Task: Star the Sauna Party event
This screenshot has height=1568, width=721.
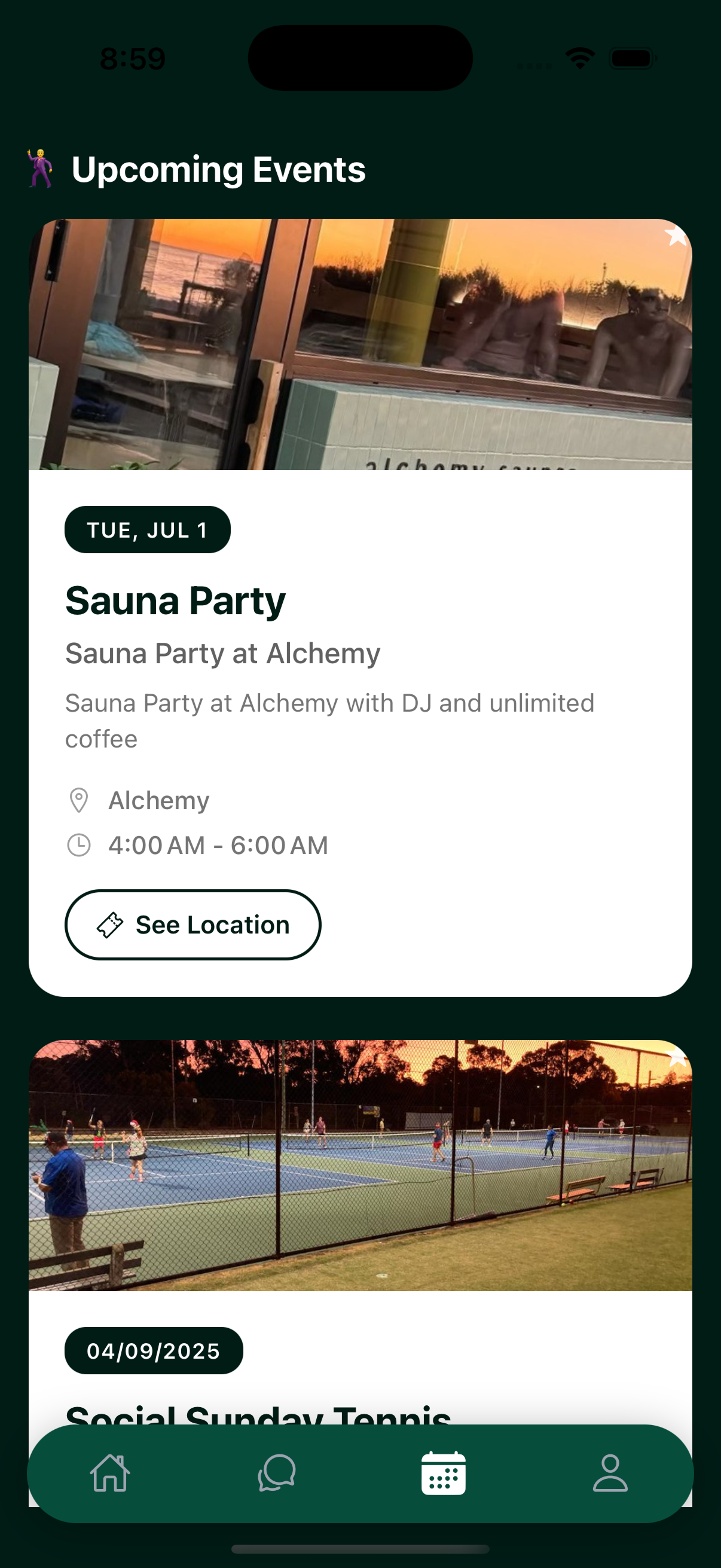Action: click(676, 235)
